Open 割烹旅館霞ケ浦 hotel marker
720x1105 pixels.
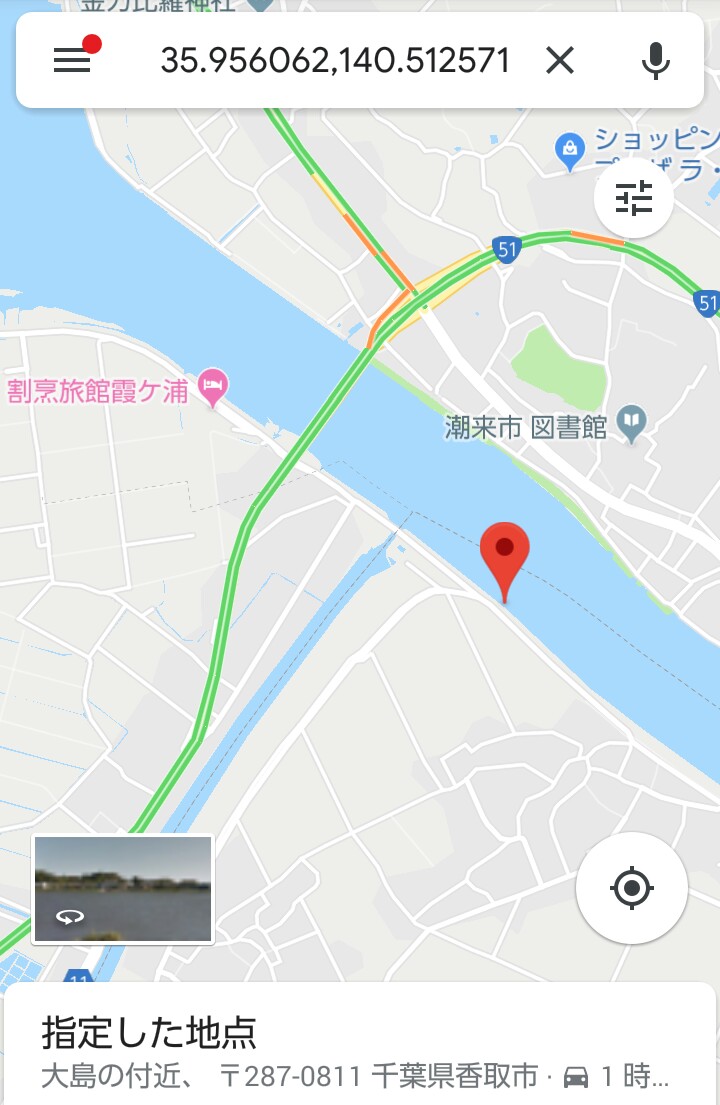pyautogui.click(x=213, y=387)
